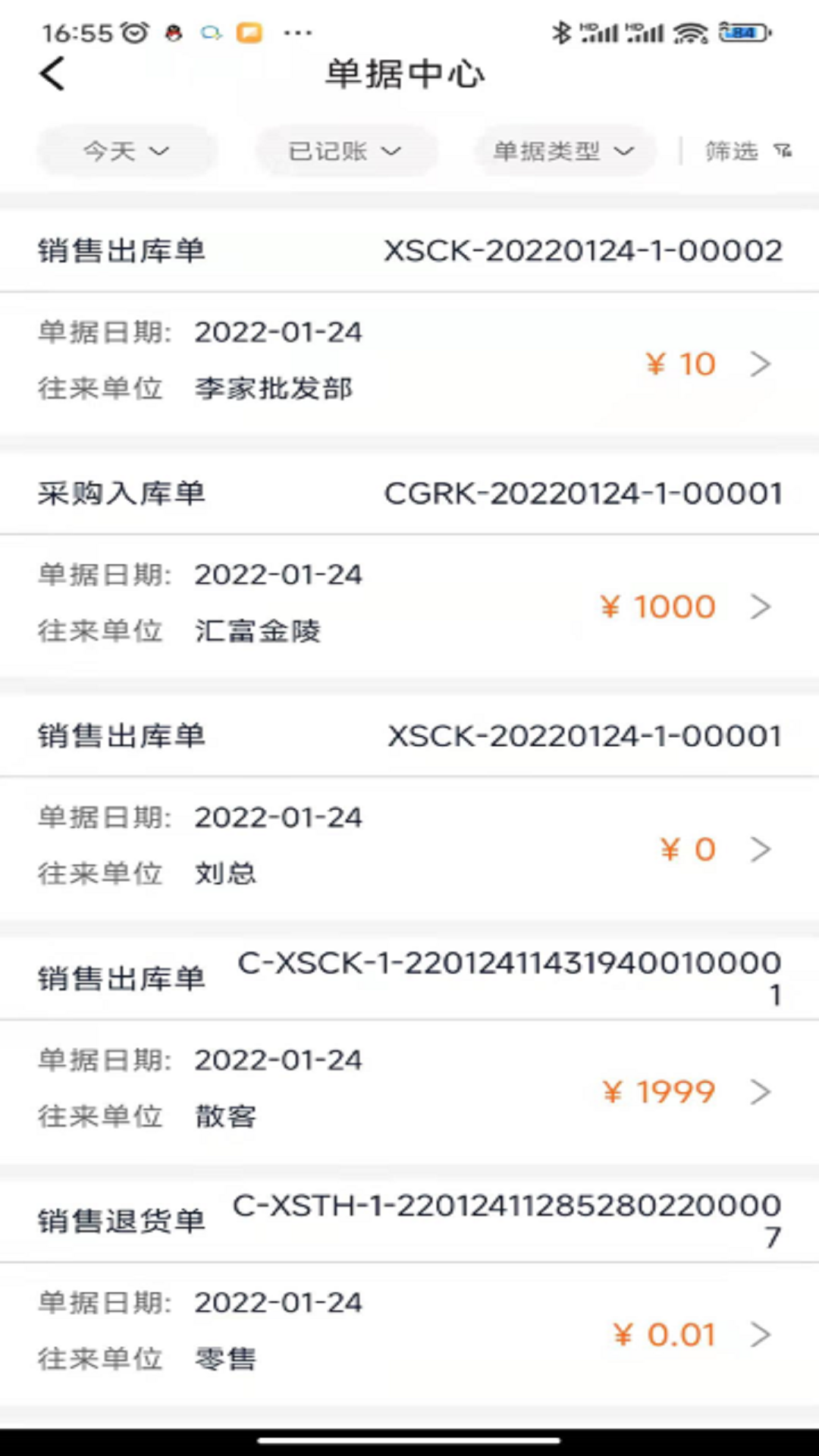Expand the 单据类型 type dropdown
The height and width of the screenshot is (1456, 819).
[x=565, y=150]
